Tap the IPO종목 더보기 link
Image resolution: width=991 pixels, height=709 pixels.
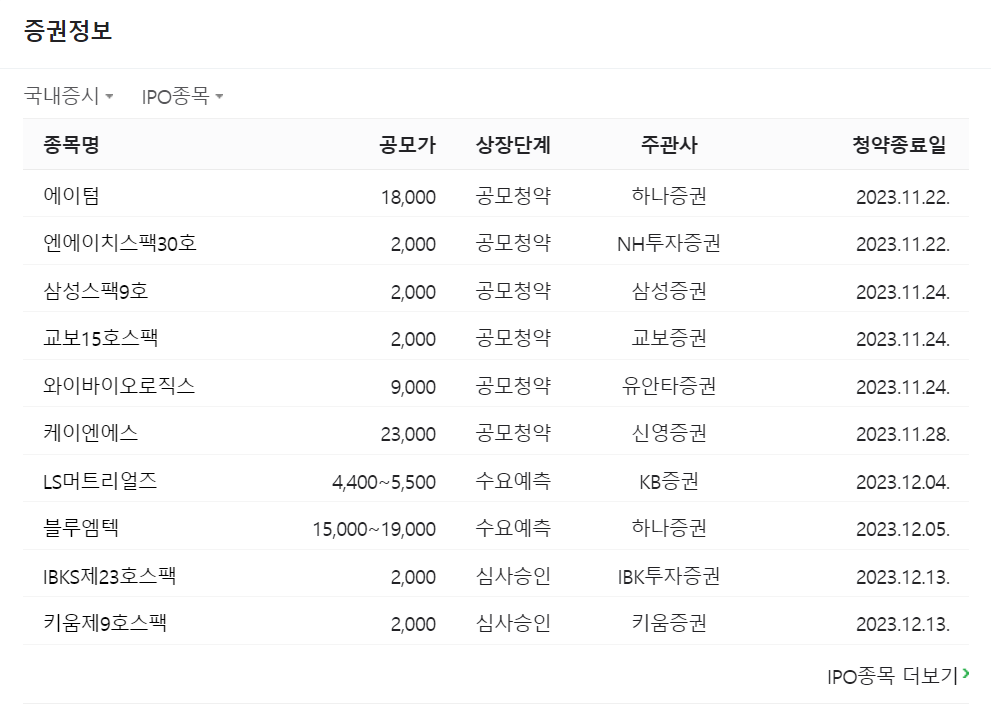coord(897,676)
